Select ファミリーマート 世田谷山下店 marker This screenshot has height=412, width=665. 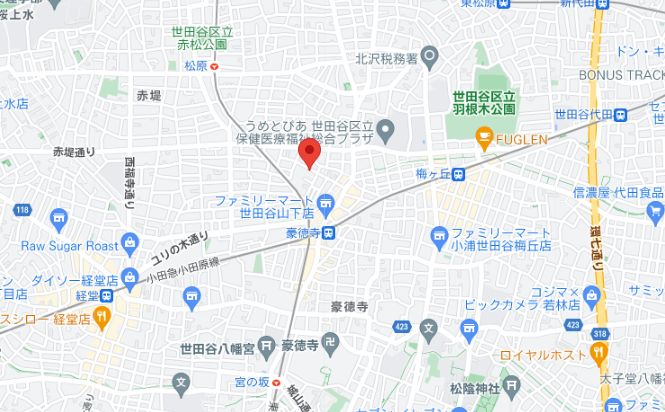tap(227, 202)
